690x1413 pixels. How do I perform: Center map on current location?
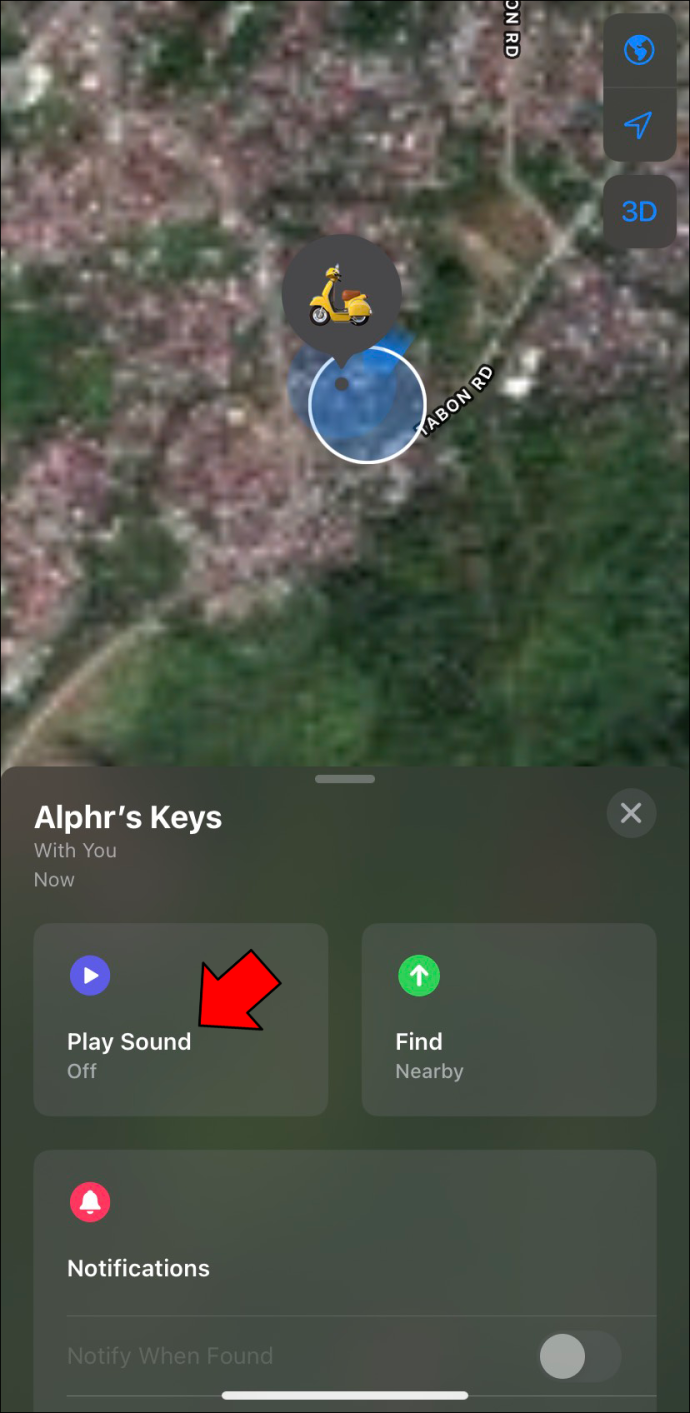click(x=639, y=125)
